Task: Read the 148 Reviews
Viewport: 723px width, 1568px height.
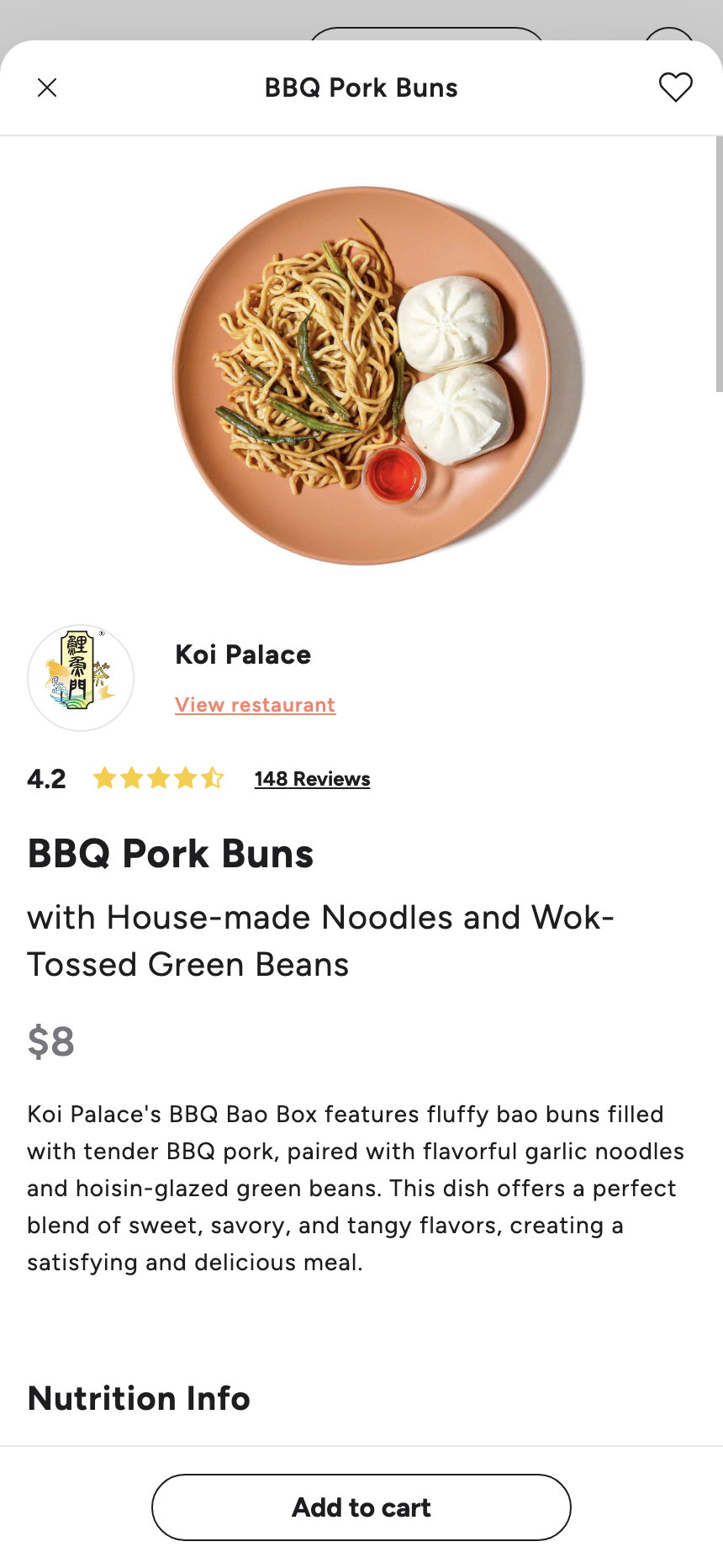Action: pos(312,779)
